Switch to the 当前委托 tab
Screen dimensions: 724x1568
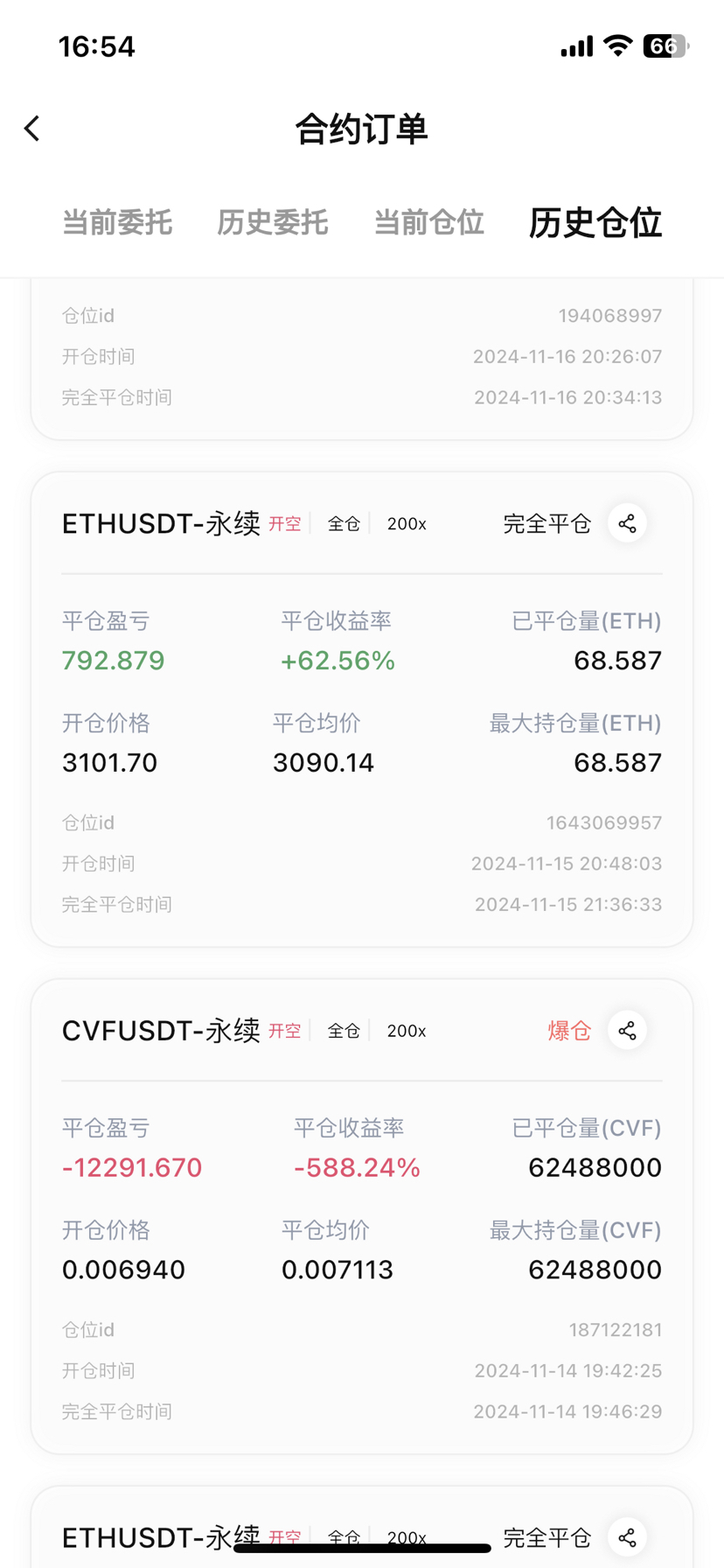point(117,223)
